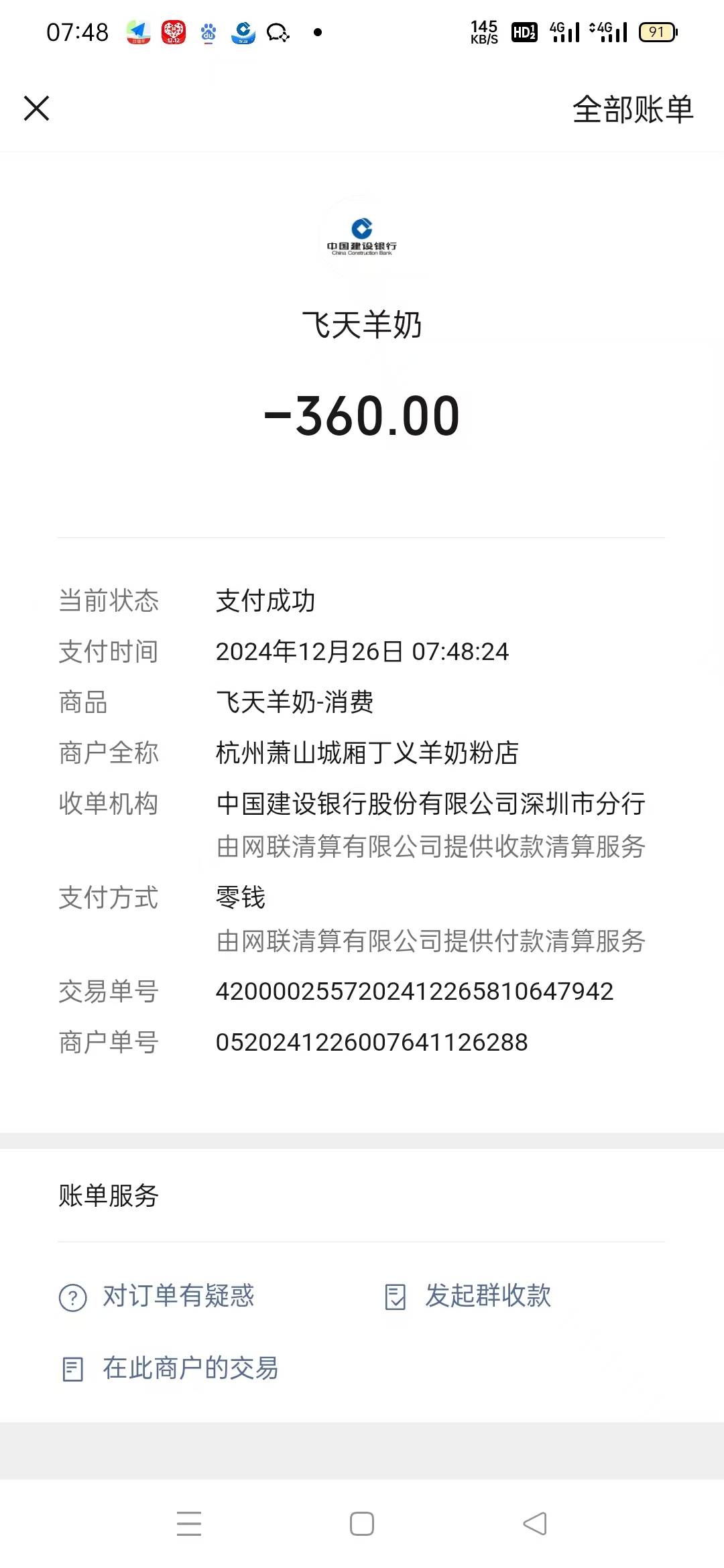This screenshot has width=724, height=1568.
Task: Open the recent apps menu button
Action: [189, 1524]
